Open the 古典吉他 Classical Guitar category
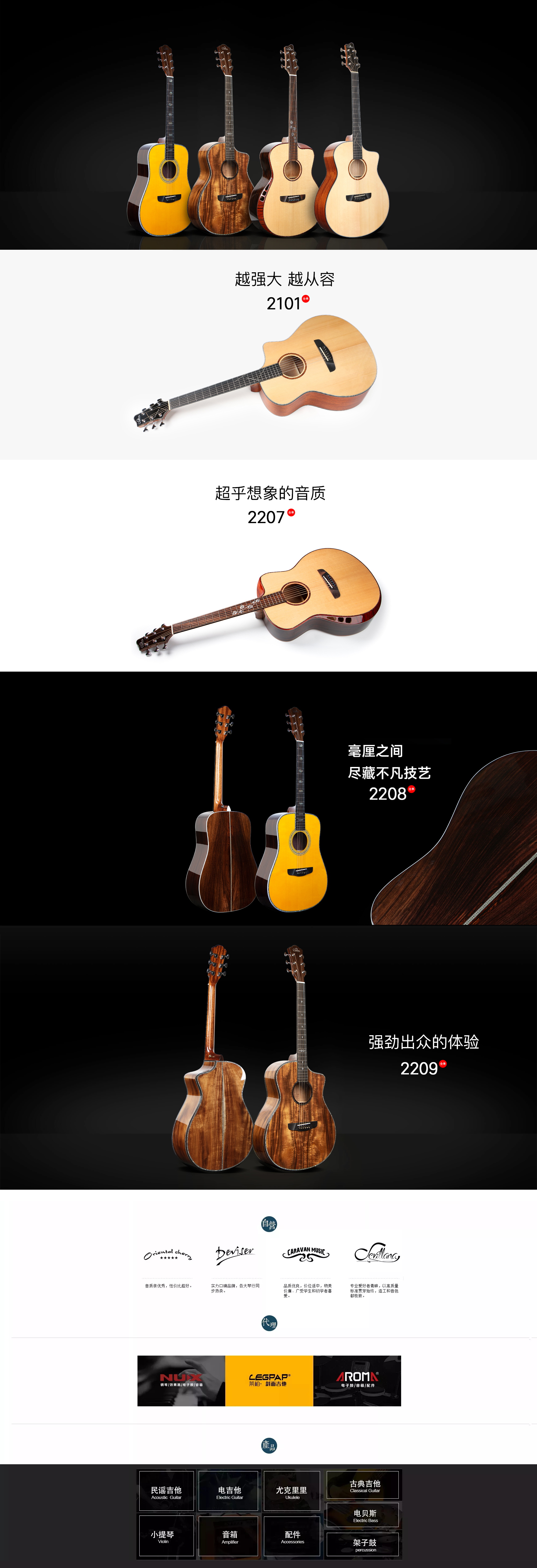Screen dimensions: 537x1568 click(x=364, y=1484)
